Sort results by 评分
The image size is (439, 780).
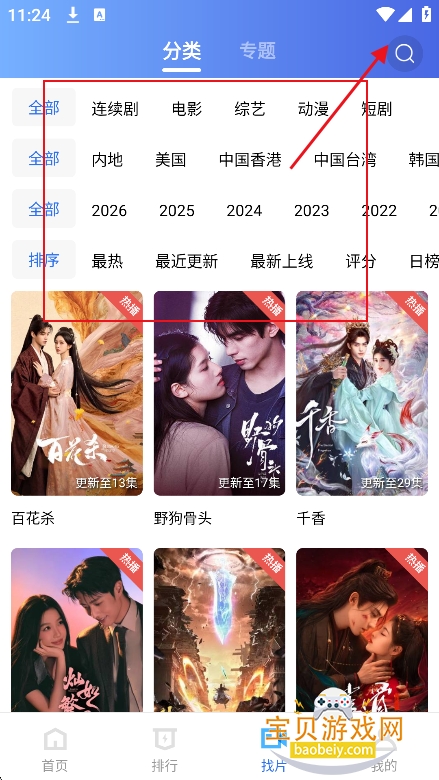[x=361, y=261]
